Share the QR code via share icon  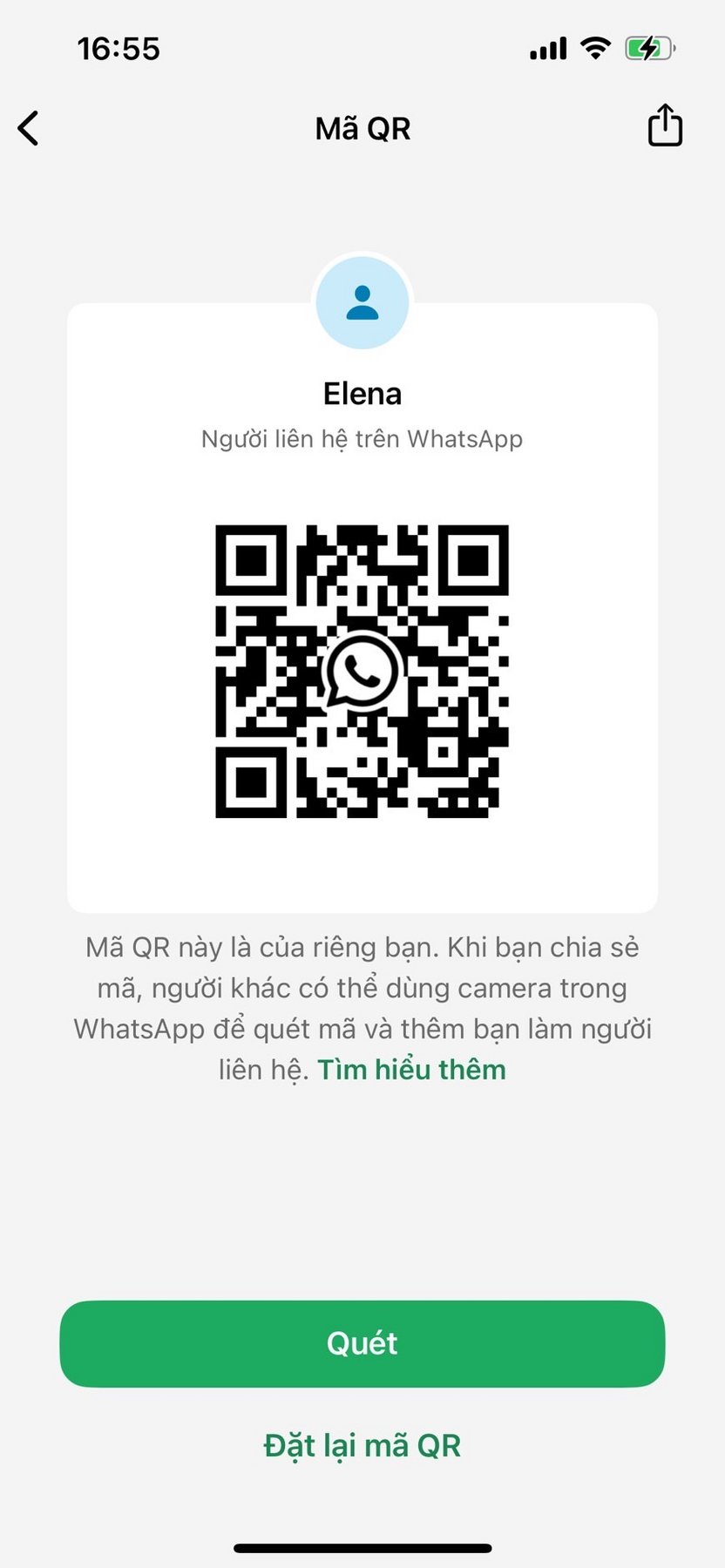[x=664, y=125]
